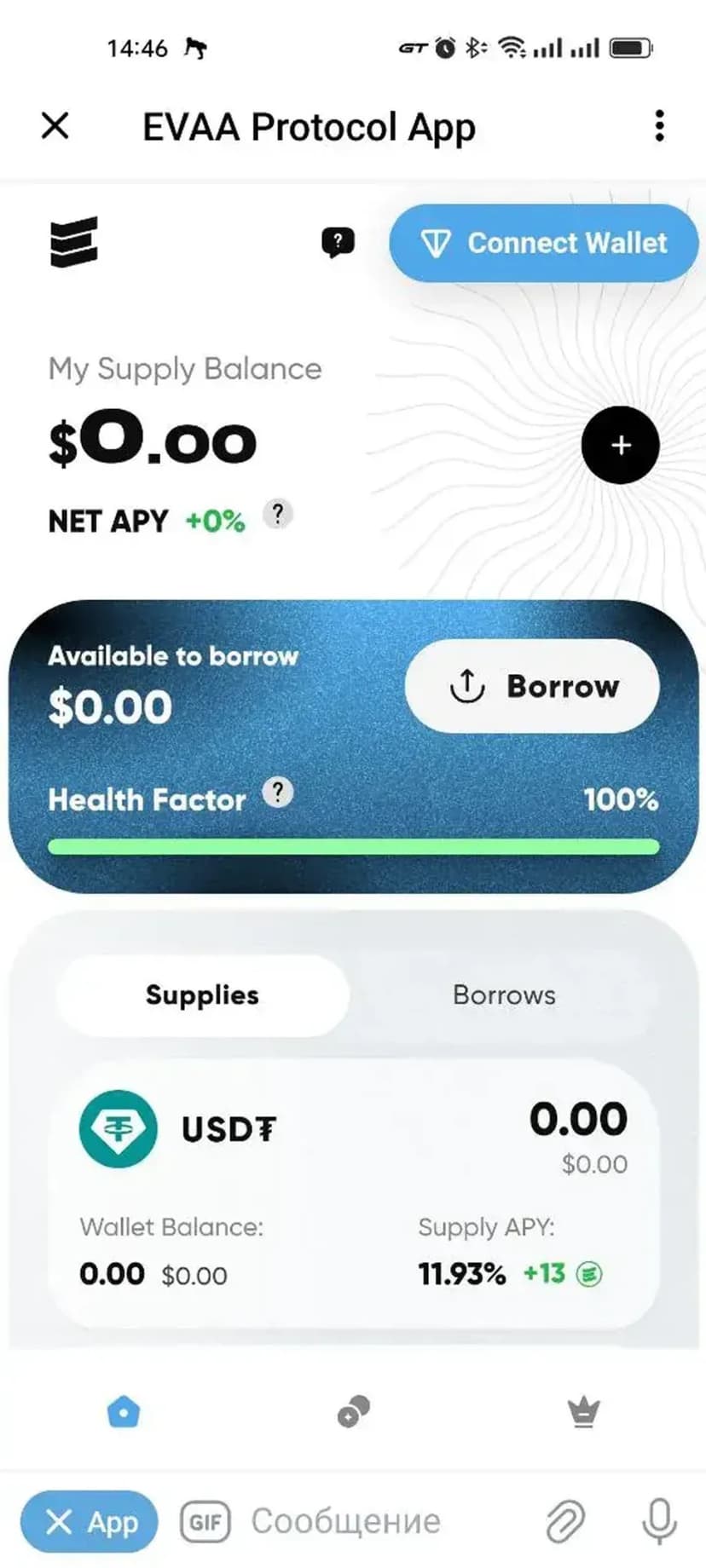The height and width of the screenshot is (1568, 706).
Task: Open the three-dot overflow menu
Action: coord(658,126)
